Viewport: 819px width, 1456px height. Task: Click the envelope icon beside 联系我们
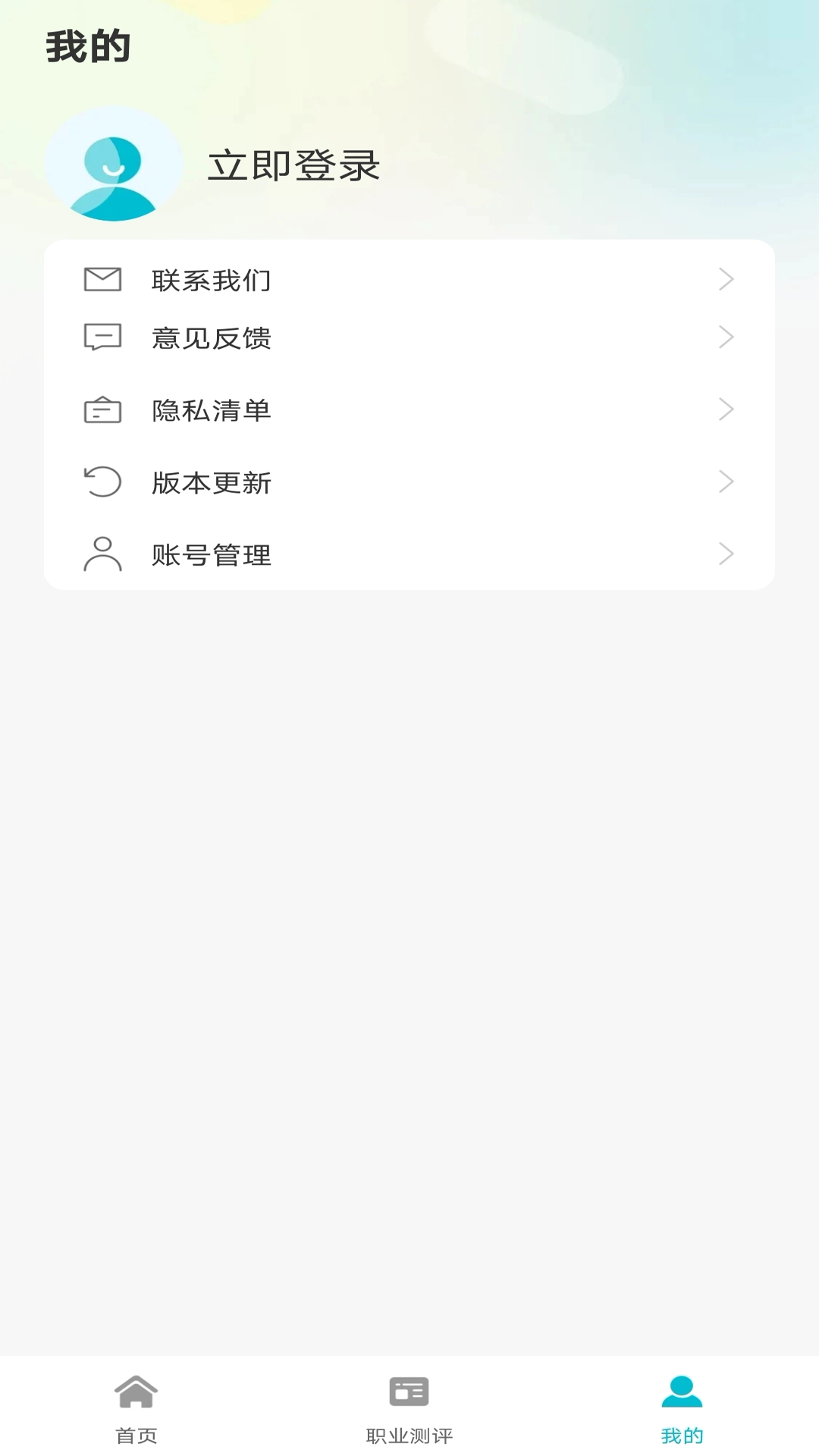tap(102, 279)
